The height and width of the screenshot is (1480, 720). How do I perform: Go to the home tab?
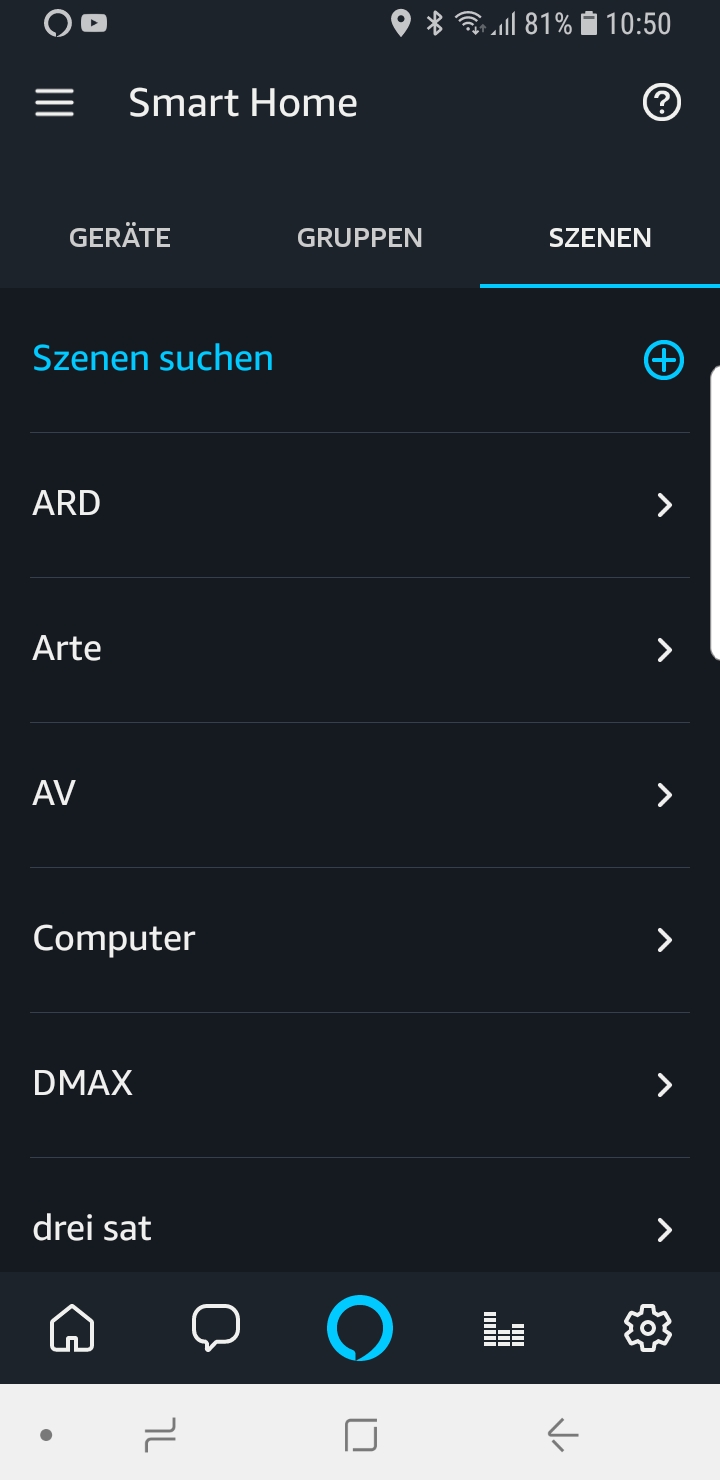[72, 1328]
